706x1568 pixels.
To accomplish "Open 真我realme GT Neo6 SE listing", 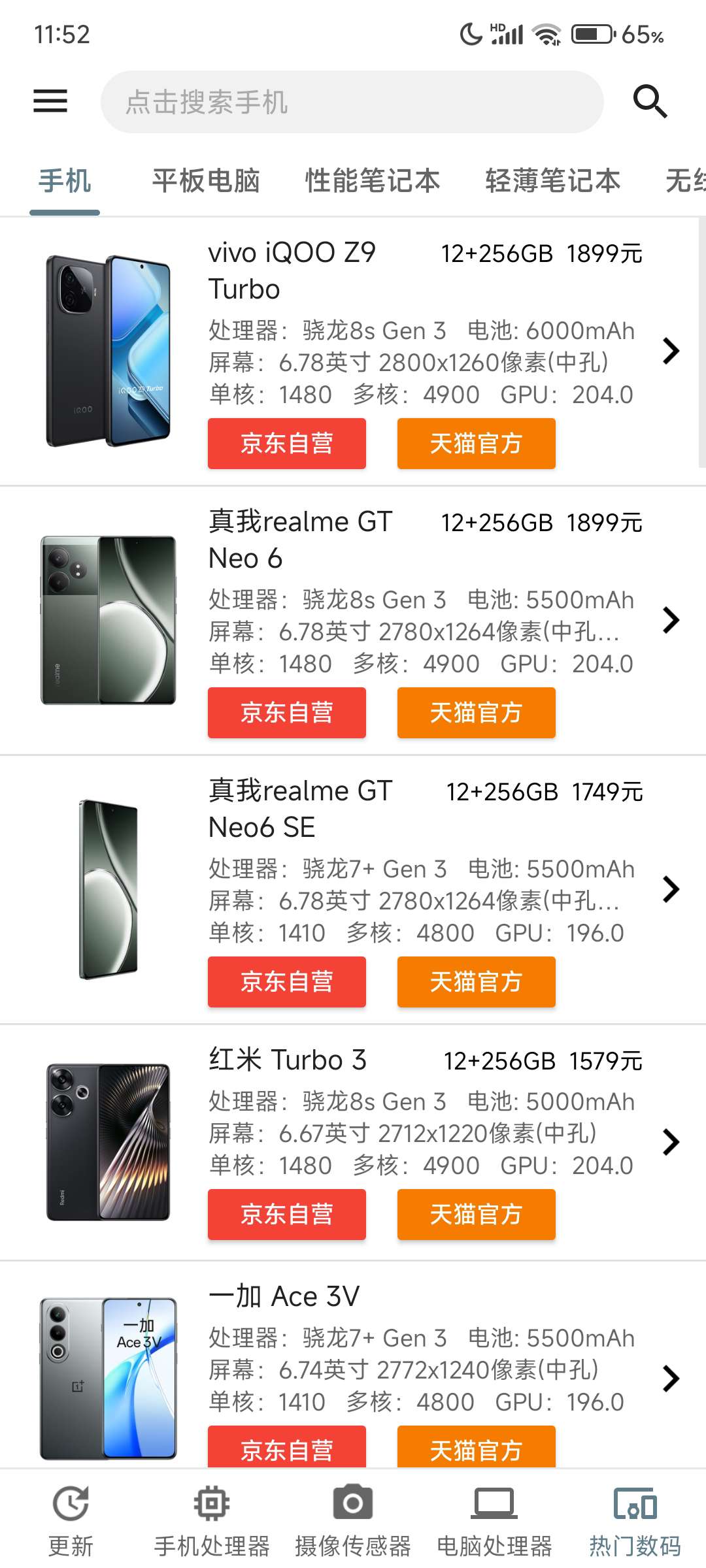I will pos(671,889).
